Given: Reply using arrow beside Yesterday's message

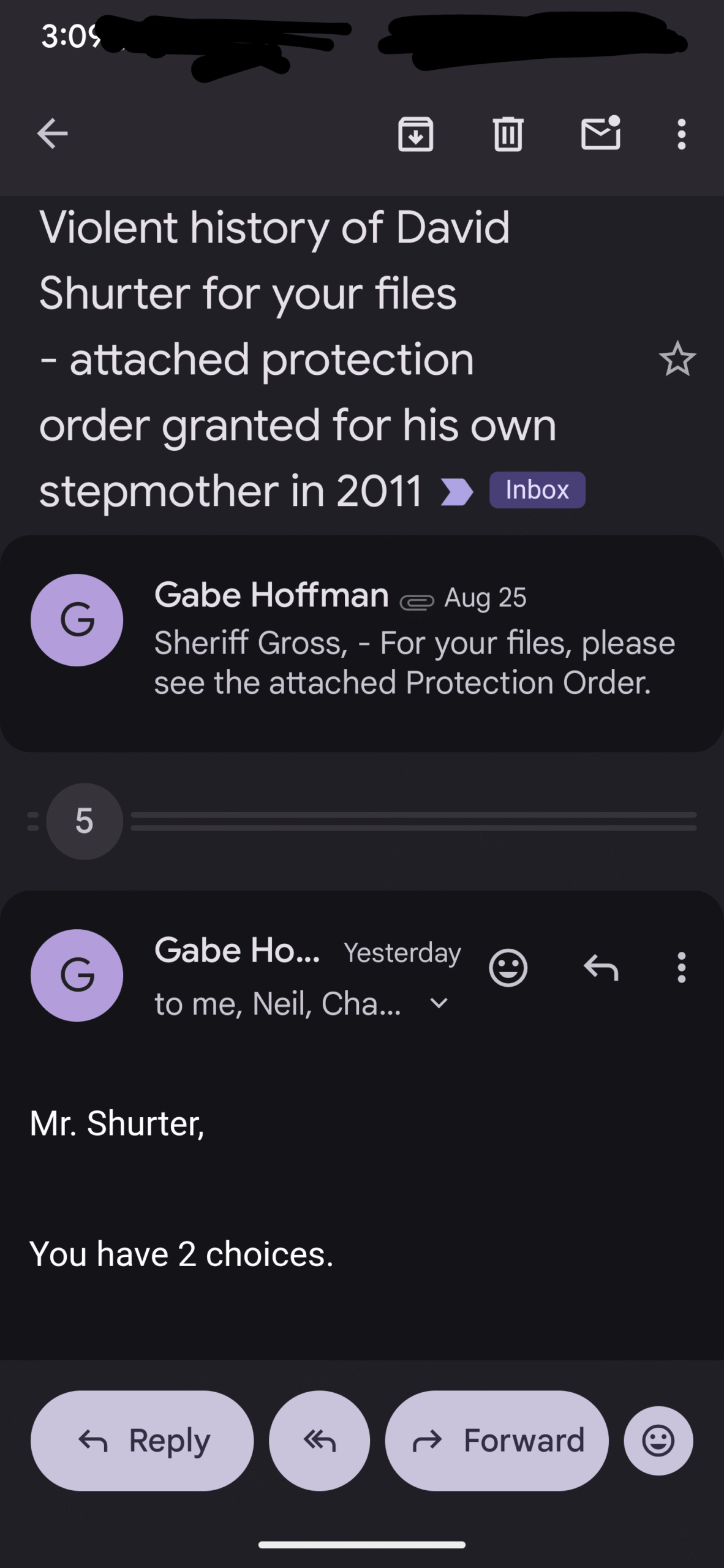Looking at the screenshot, I should [601, 968].
